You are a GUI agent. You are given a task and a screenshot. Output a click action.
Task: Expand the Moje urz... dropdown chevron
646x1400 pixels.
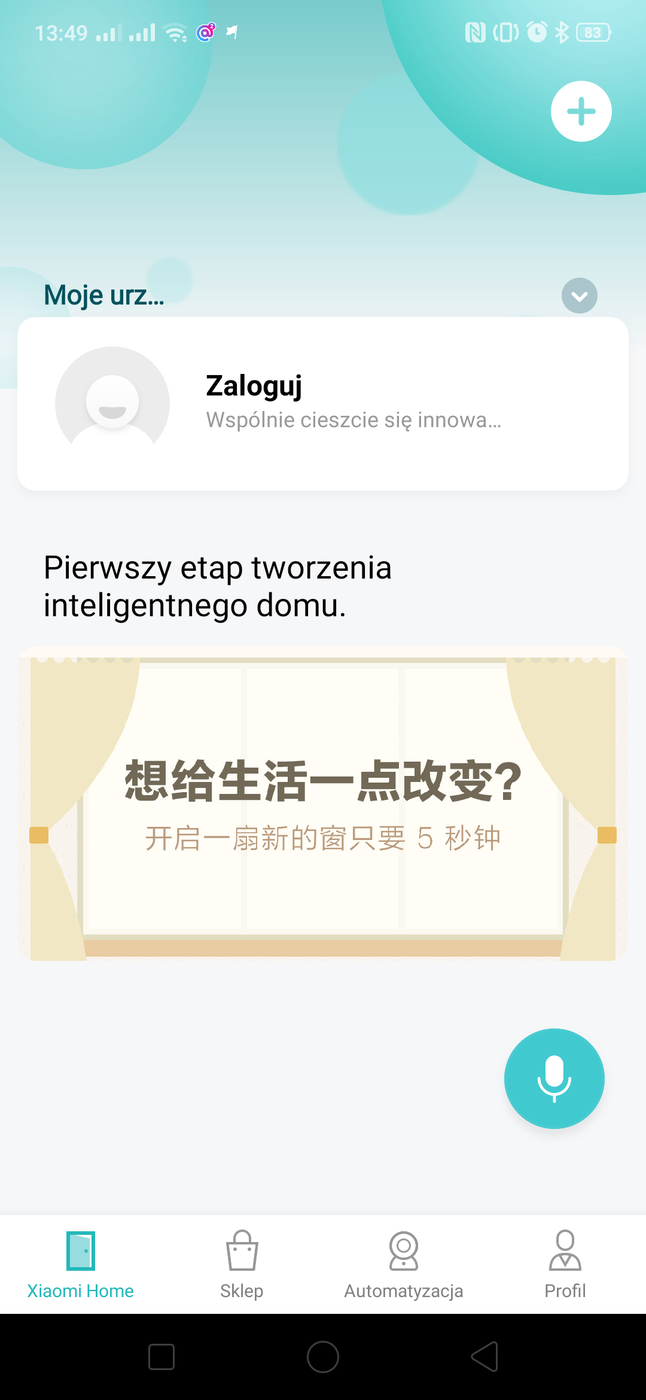coord(580,296)
